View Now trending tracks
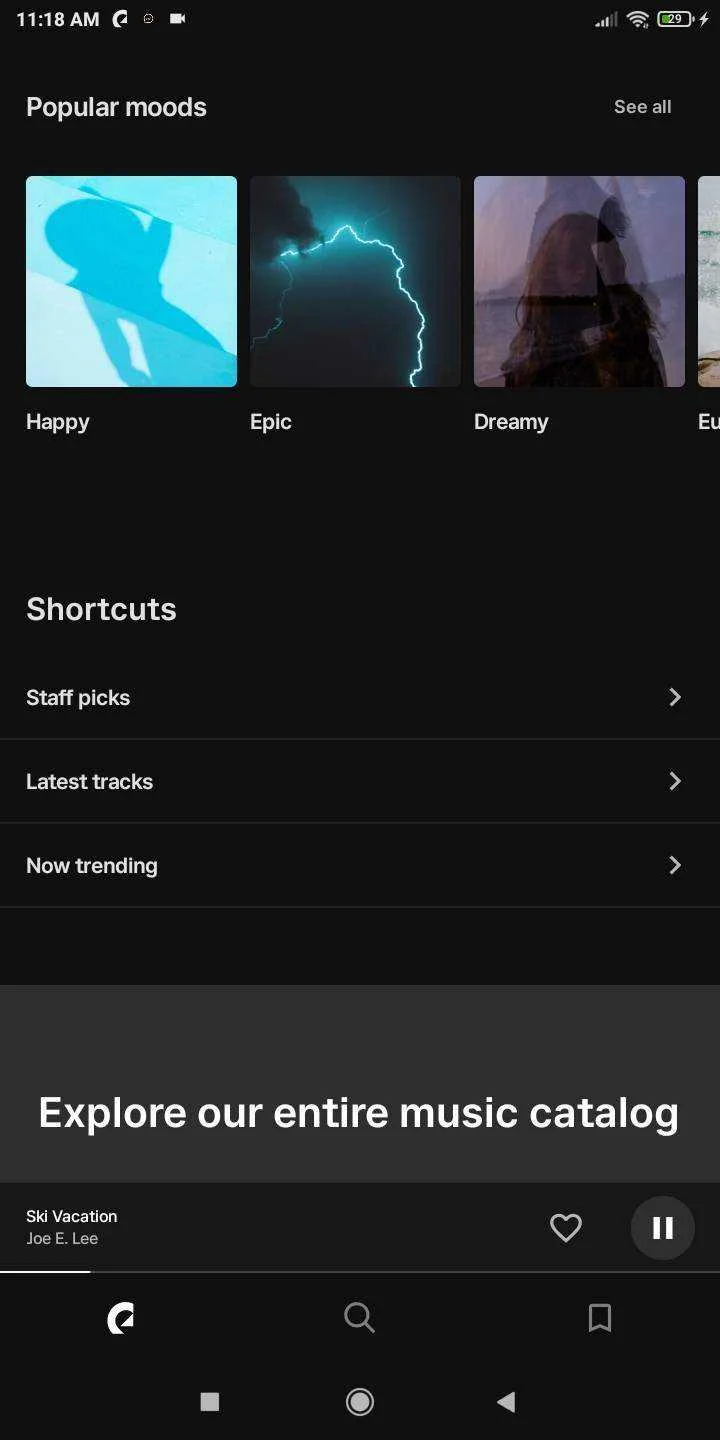This screenshot has height=1440, width=720. click(360, 866)
